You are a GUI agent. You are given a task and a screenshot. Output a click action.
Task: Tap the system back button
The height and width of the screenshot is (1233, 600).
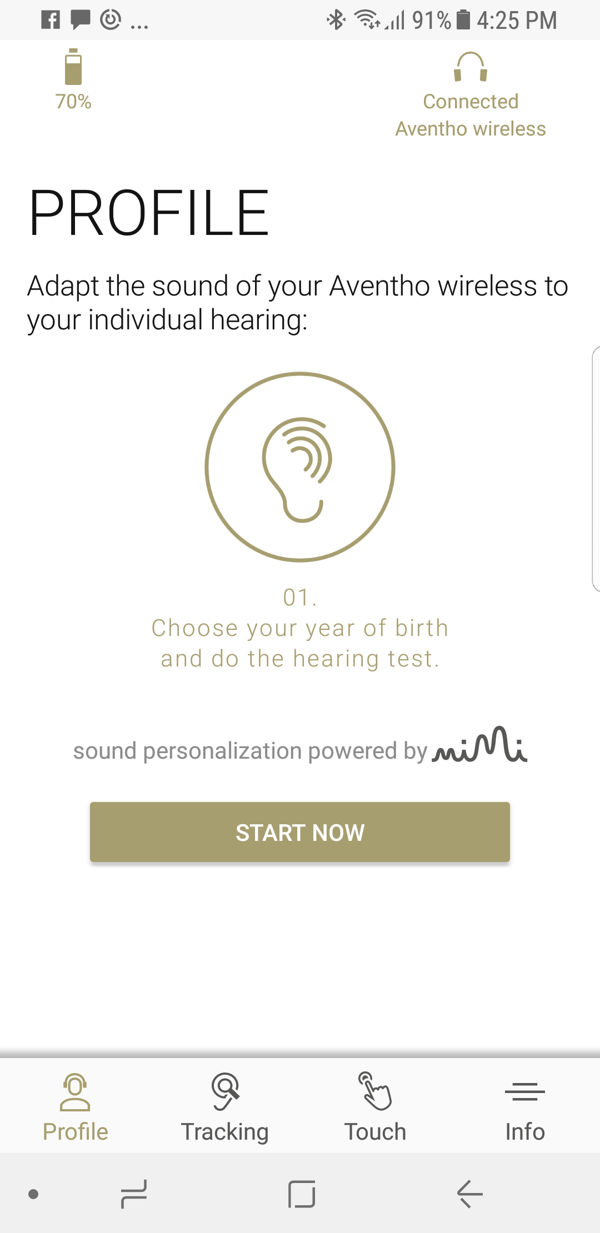(x=469, y=1193)
